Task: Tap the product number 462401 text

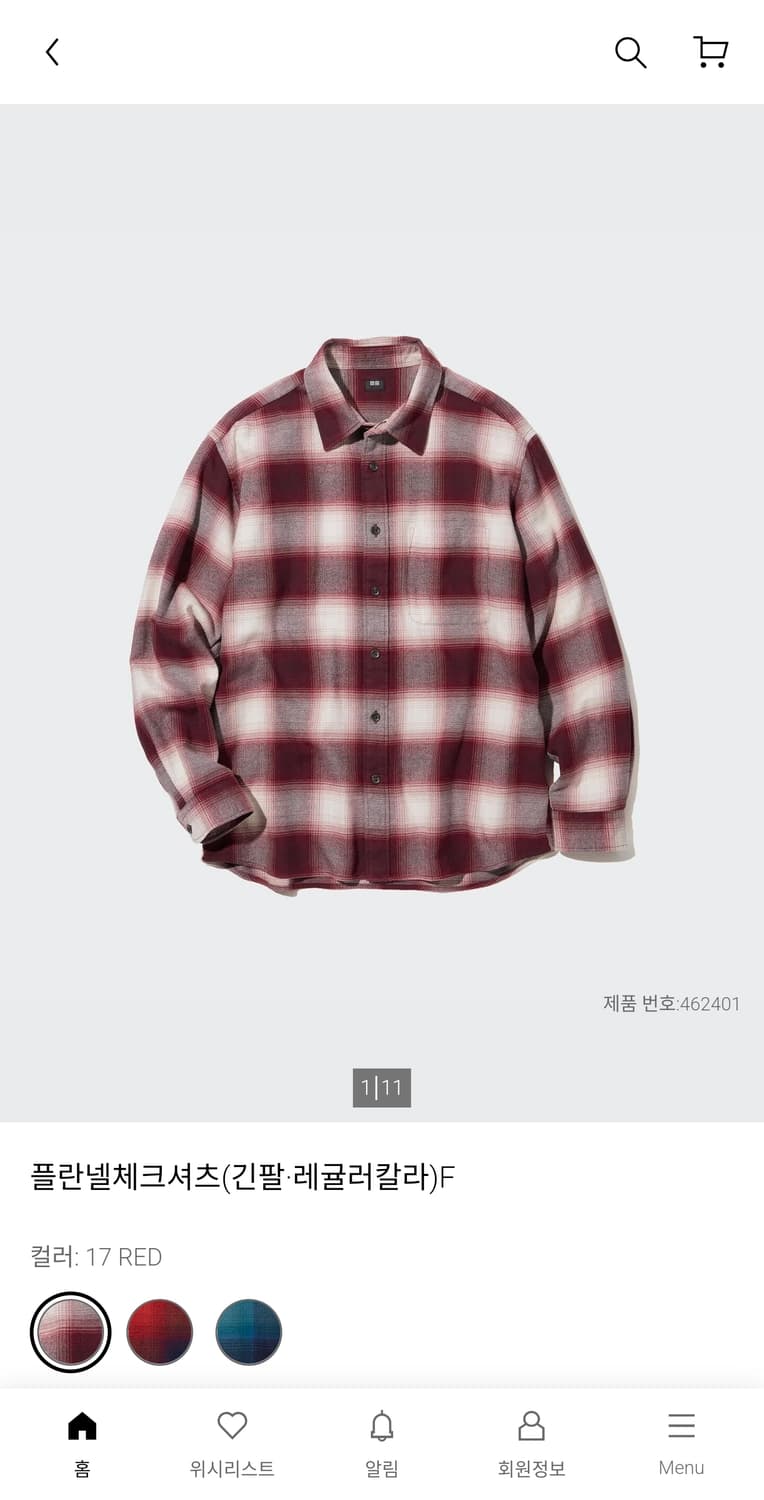Action: click(672, 1004)
